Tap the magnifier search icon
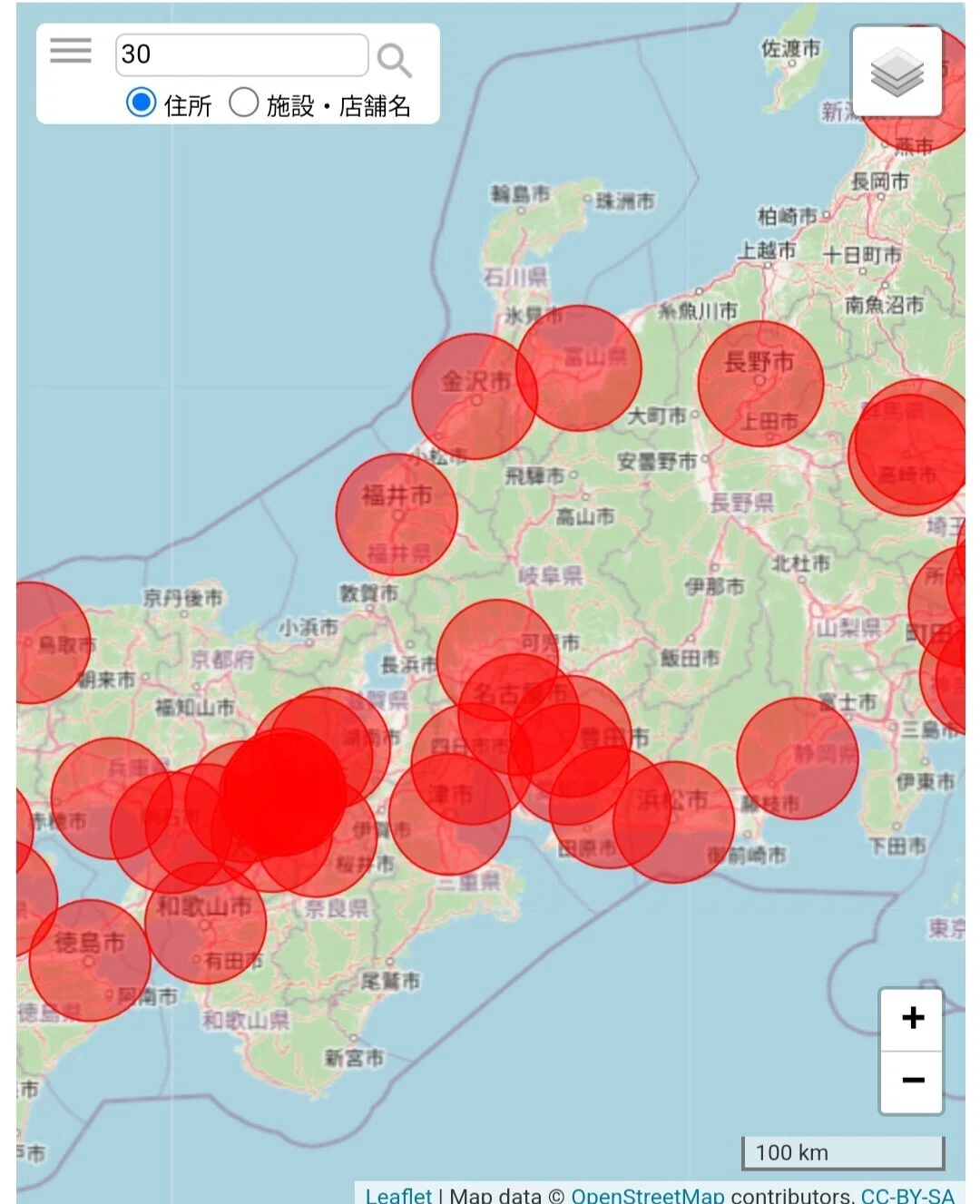The height and width of the screenshot is (1204, 980). (x=394, y=60)
